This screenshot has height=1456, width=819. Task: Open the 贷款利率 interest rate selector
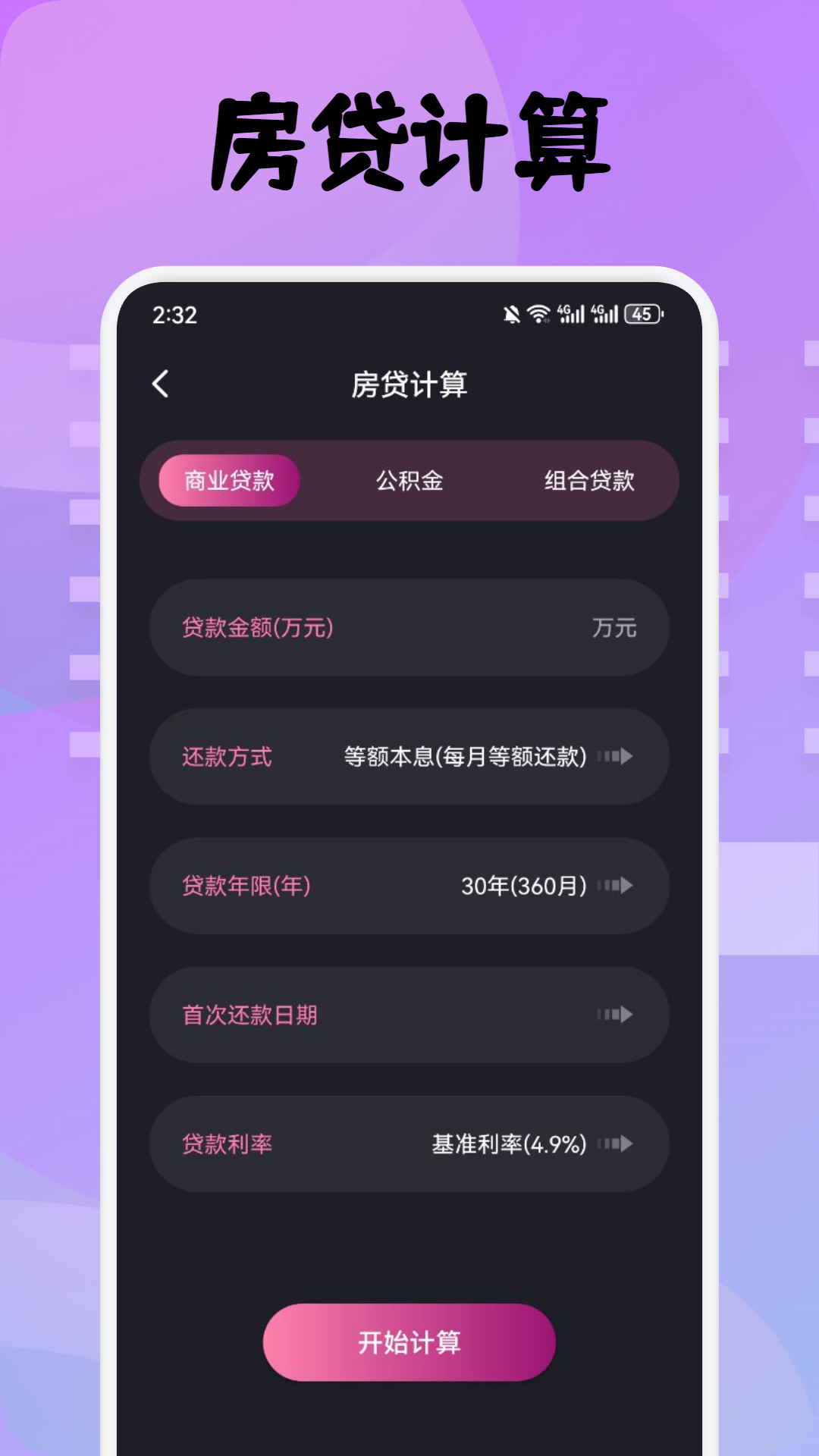tap(409, 1143)
